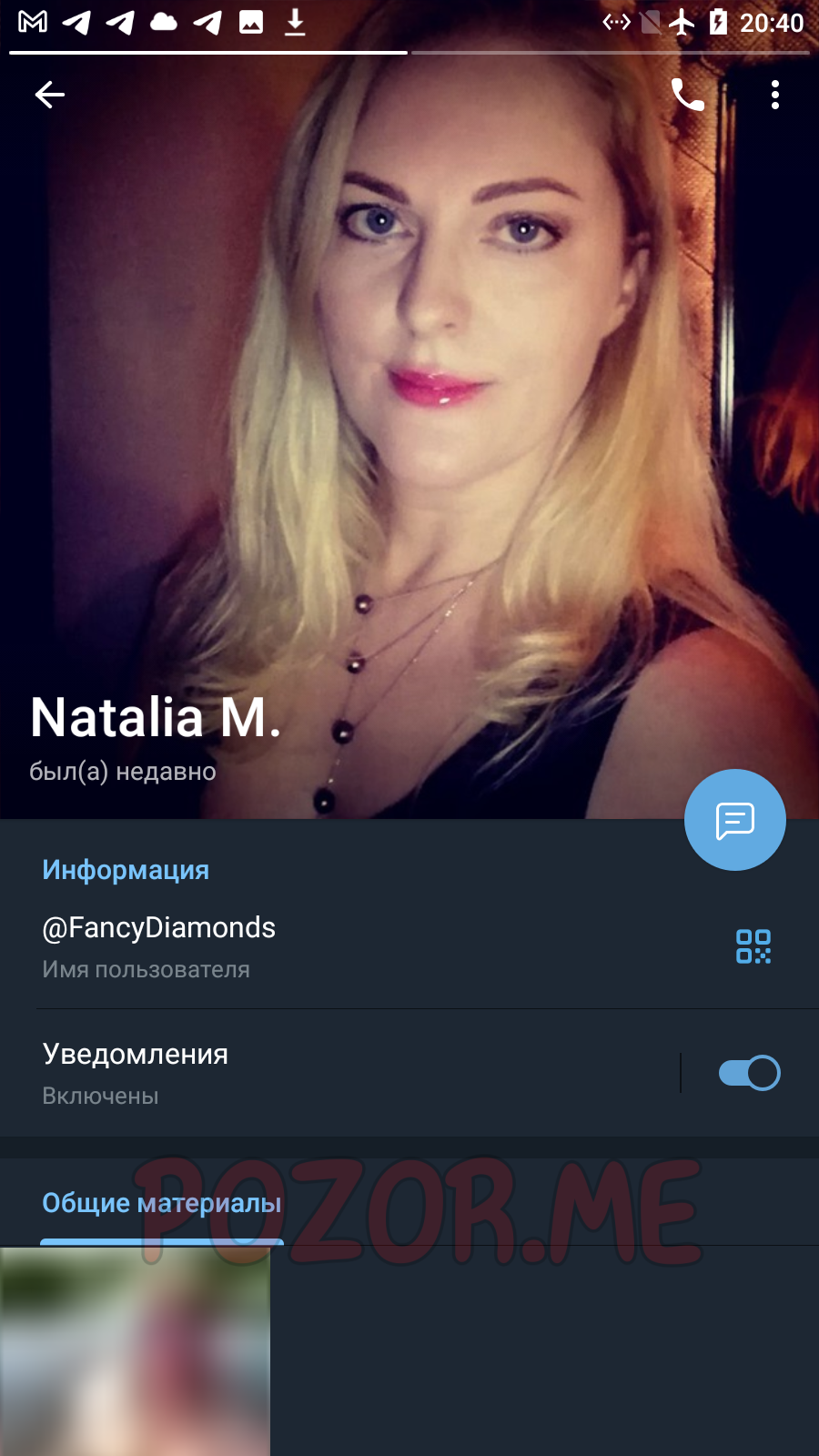Tap the @FancyDiamonds username row
Viewport: 819px width, 1456px height.
click(x=409, y=946)
